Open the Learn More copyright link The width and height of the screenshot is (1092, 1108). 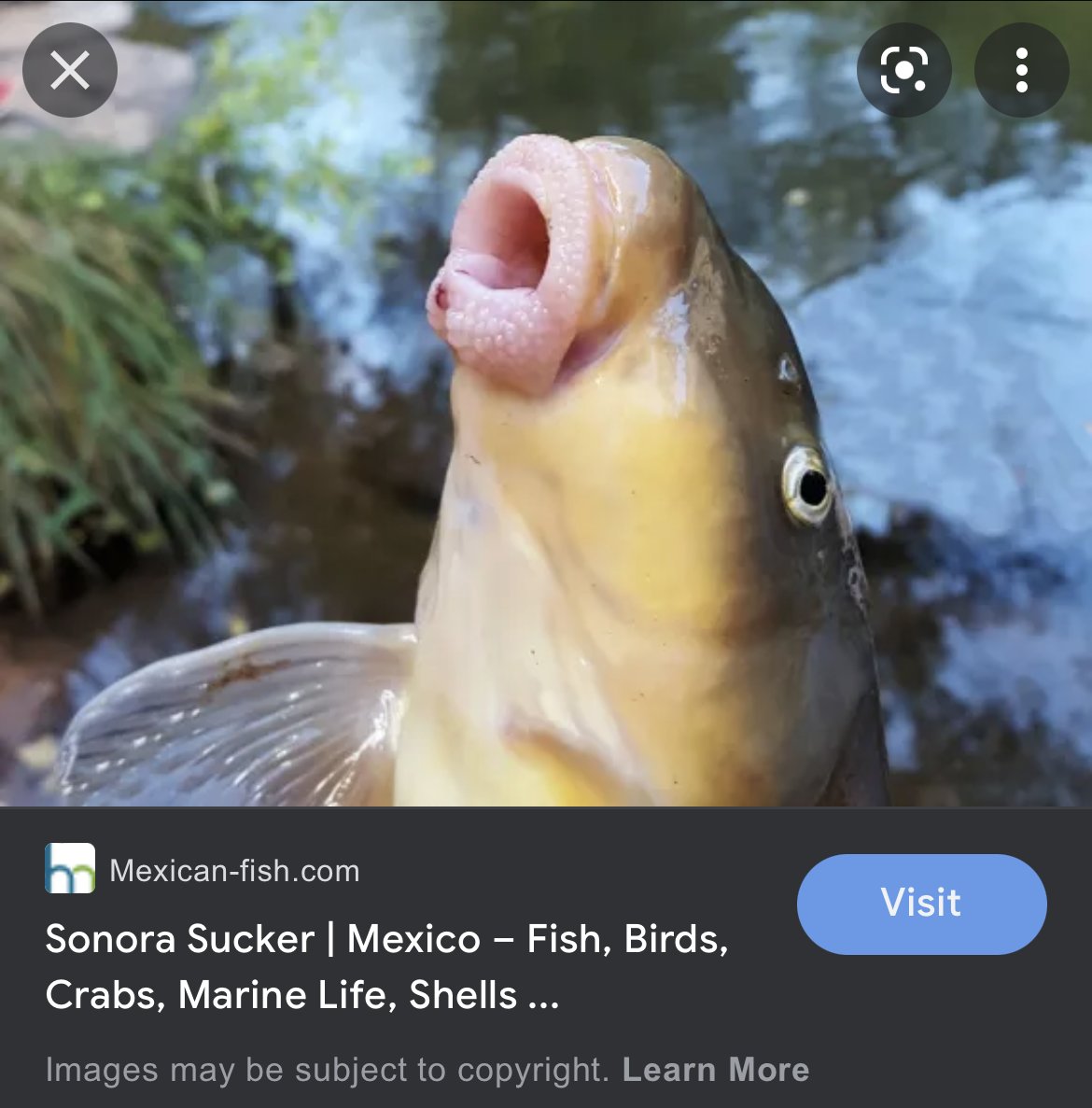coord(716,1070)
